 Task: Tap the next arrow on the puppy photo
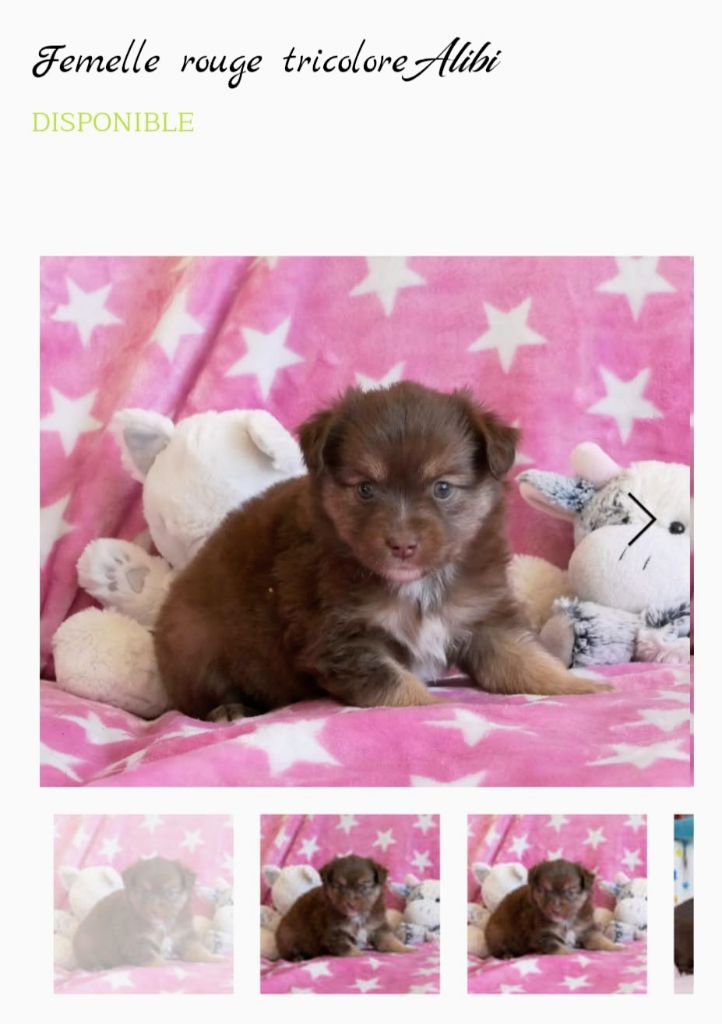[641, 520]
